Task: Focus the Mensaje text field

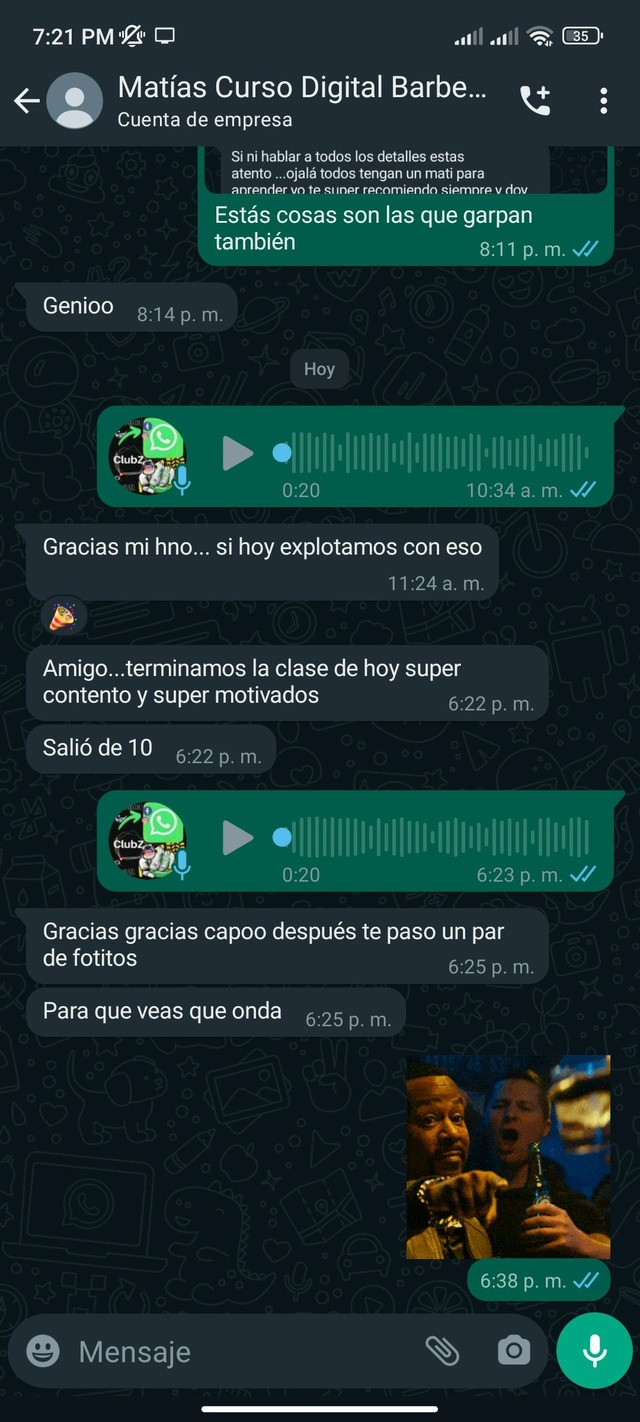Action: click(240, 1352)
